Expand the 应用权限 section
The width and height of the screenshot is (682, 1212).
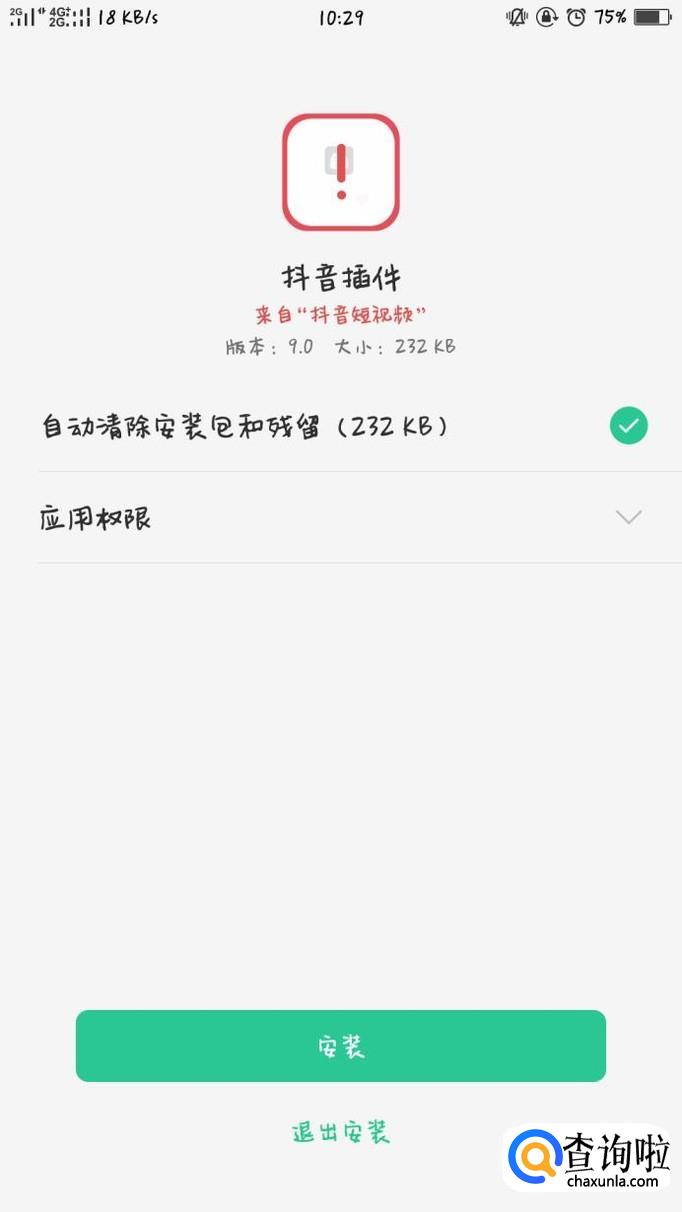tap(628, 517)
